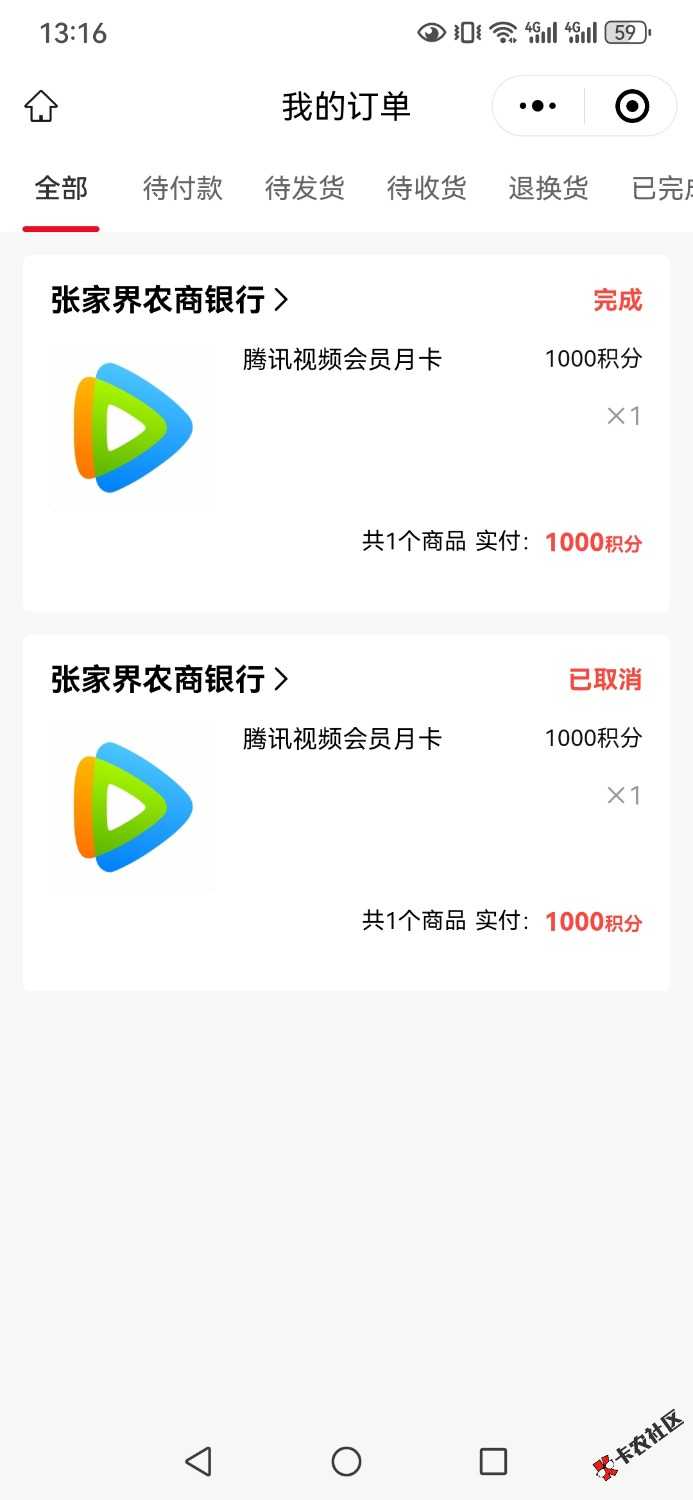Viewport: 693px width, 1500px height.
Task: Switch to the 待付款 tab
Action: pyautogui.click(x=182, y=188)
